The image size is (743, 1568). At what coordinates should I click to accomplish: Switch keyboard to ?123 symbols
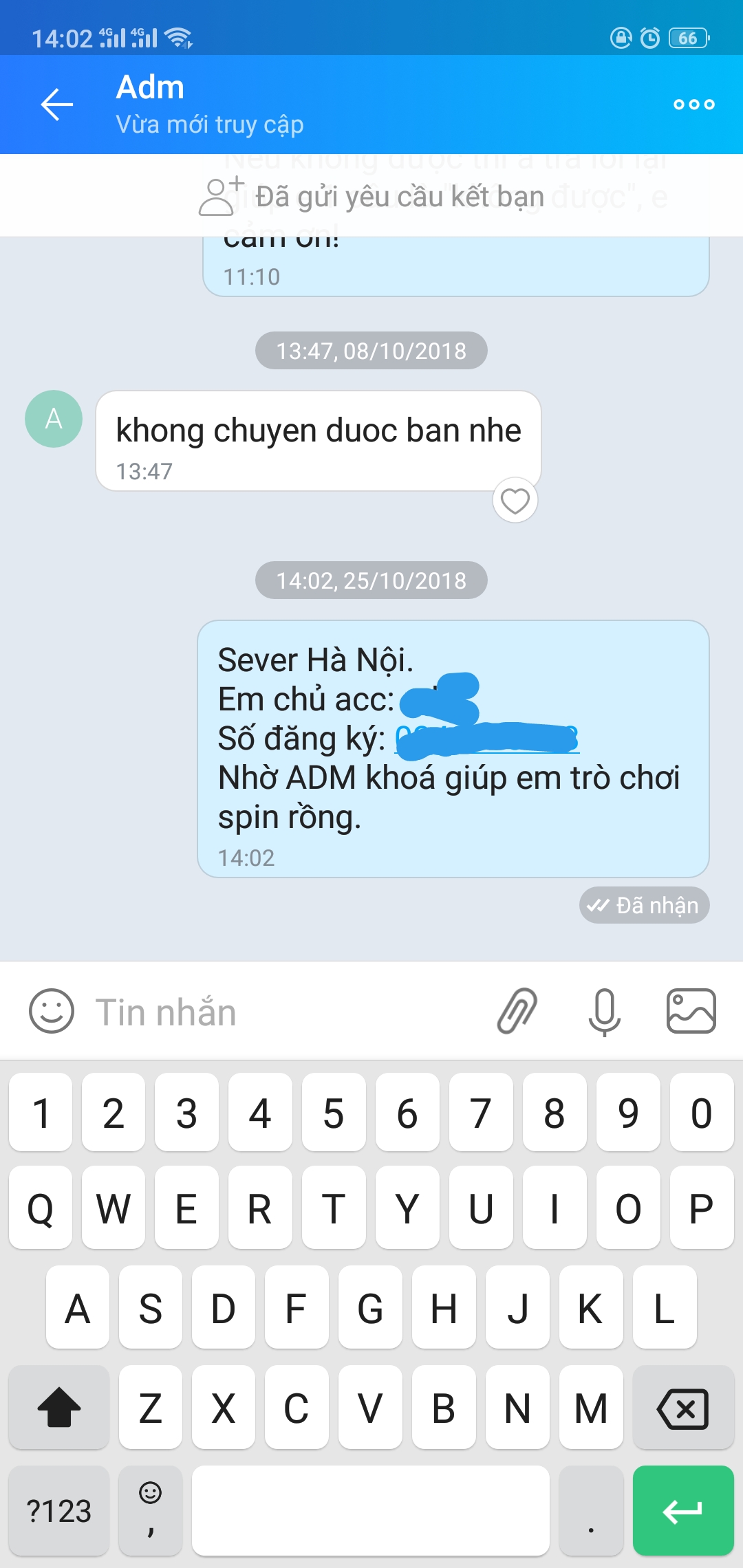tap(59, 1510)
